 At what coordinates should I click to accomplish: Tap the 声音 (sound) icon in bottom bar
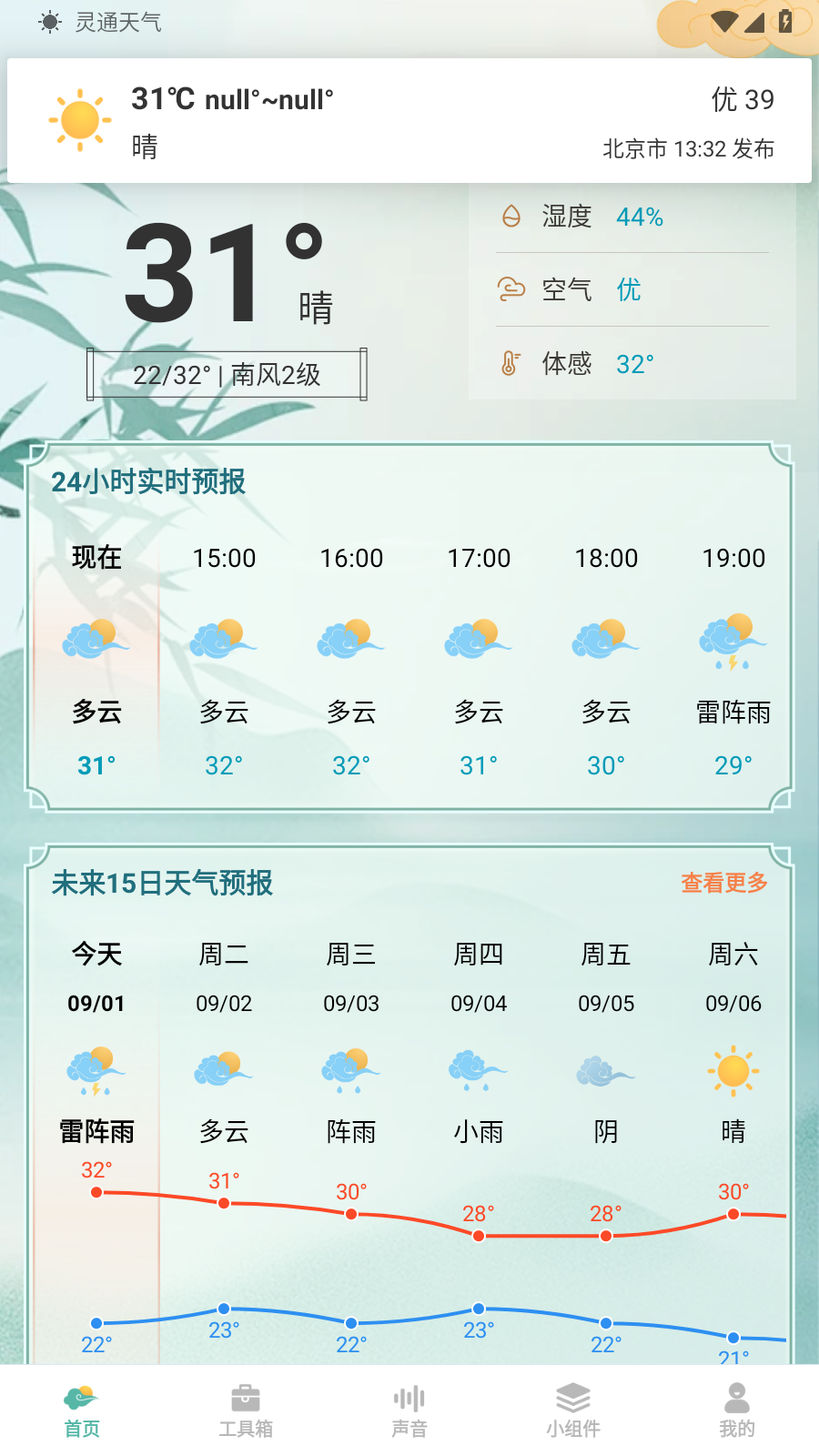[409, 1395]
